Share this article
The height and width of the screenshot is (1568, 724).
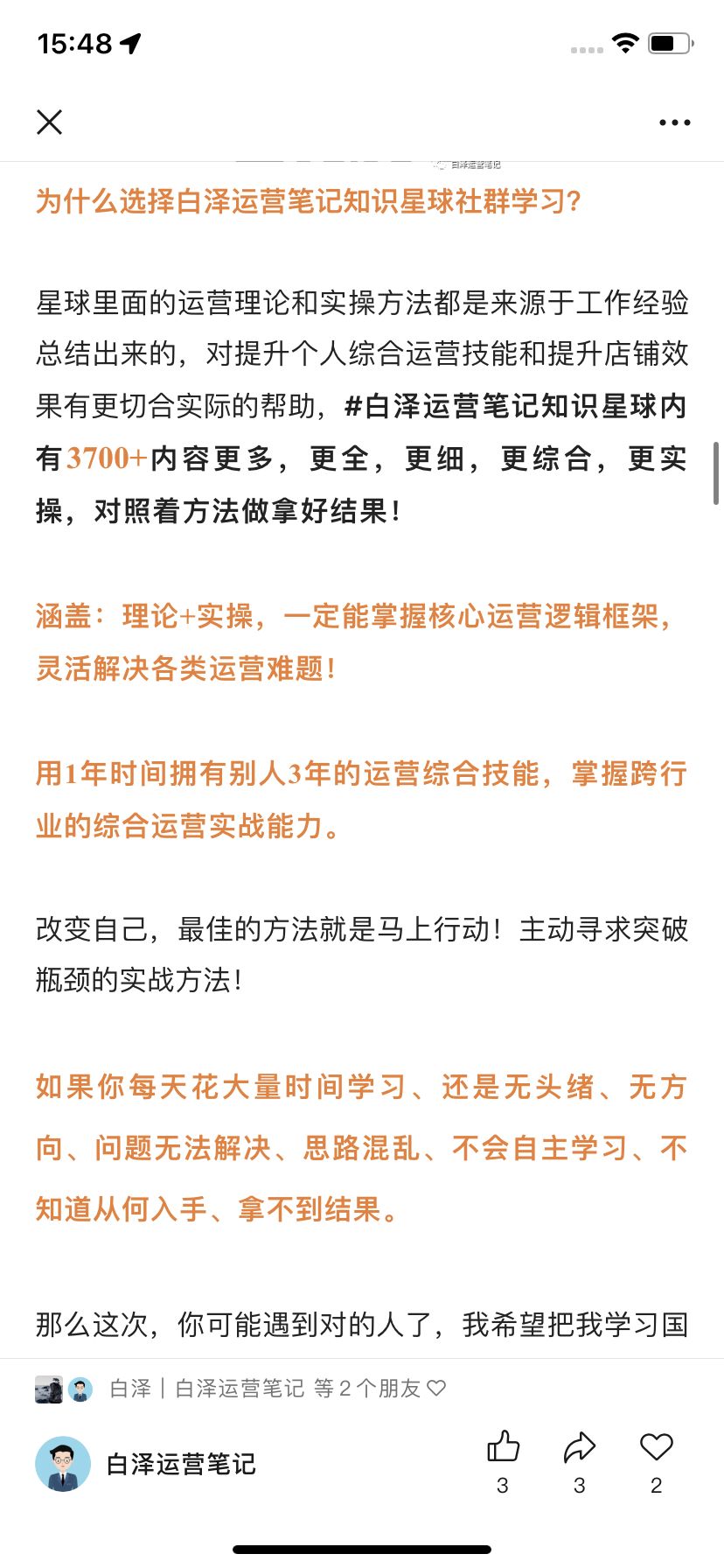[x=579, y=1448]
